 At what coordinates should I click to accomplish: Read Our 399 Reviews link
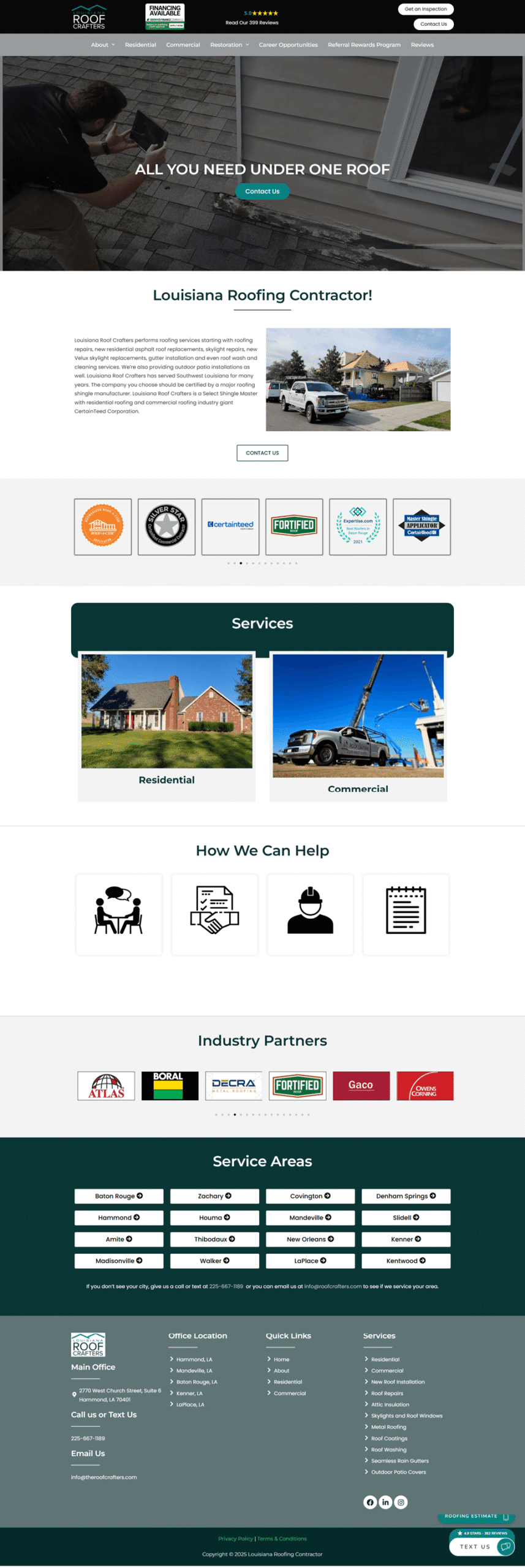[x=252, y=23]
